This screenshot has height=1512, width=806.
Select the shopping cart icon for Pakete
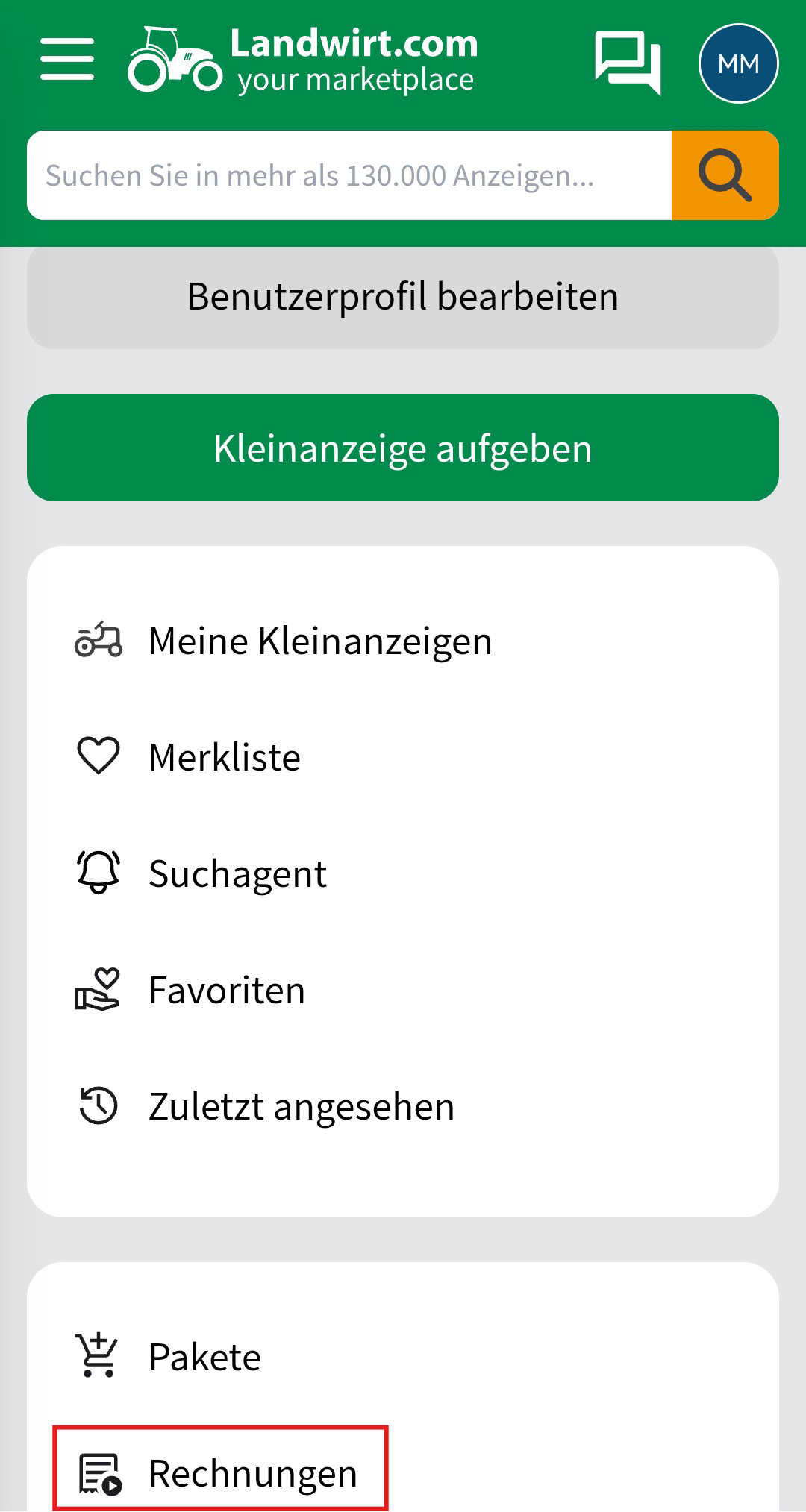coord(97,1355)
